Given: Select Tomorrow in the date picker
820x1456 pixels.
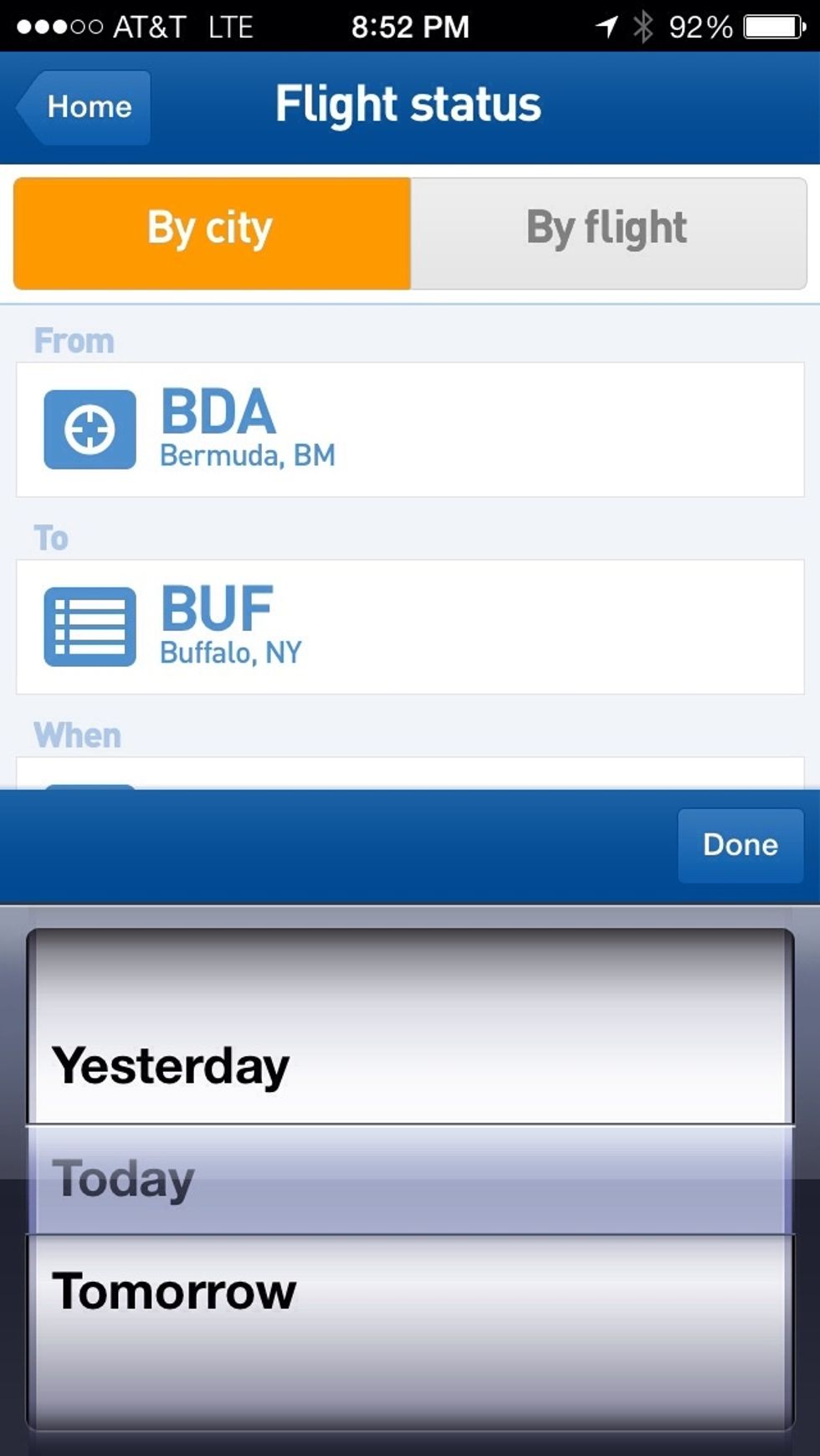Looking at the screenshot, I should (410, 1289).
